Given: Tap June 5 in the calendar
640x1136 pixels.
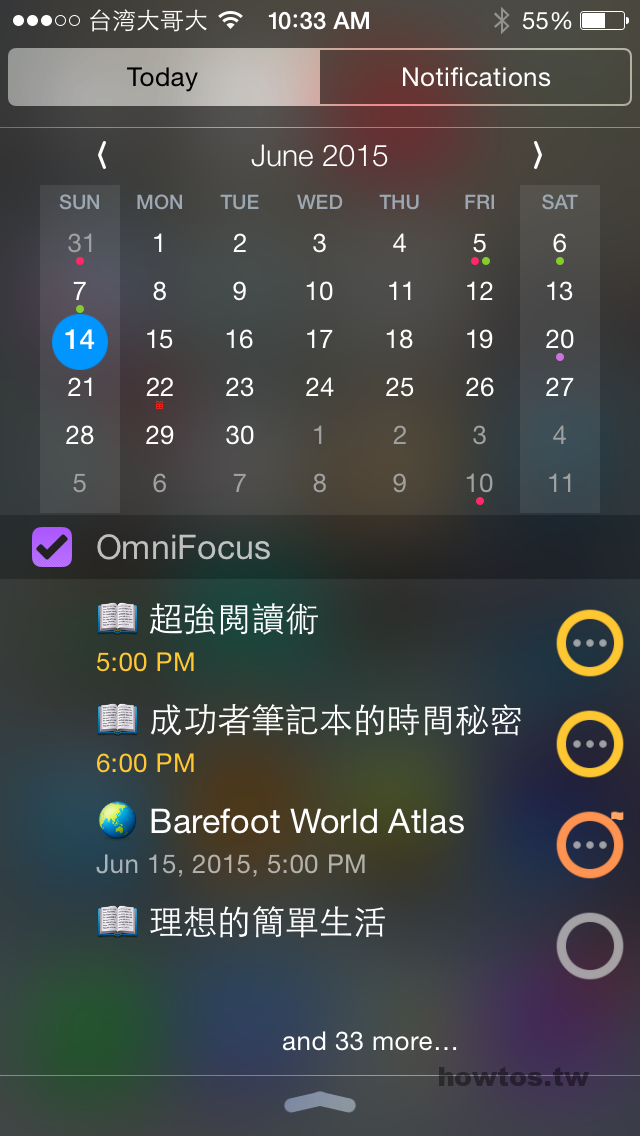Looking at the screenshot, I should coord(479,244).
